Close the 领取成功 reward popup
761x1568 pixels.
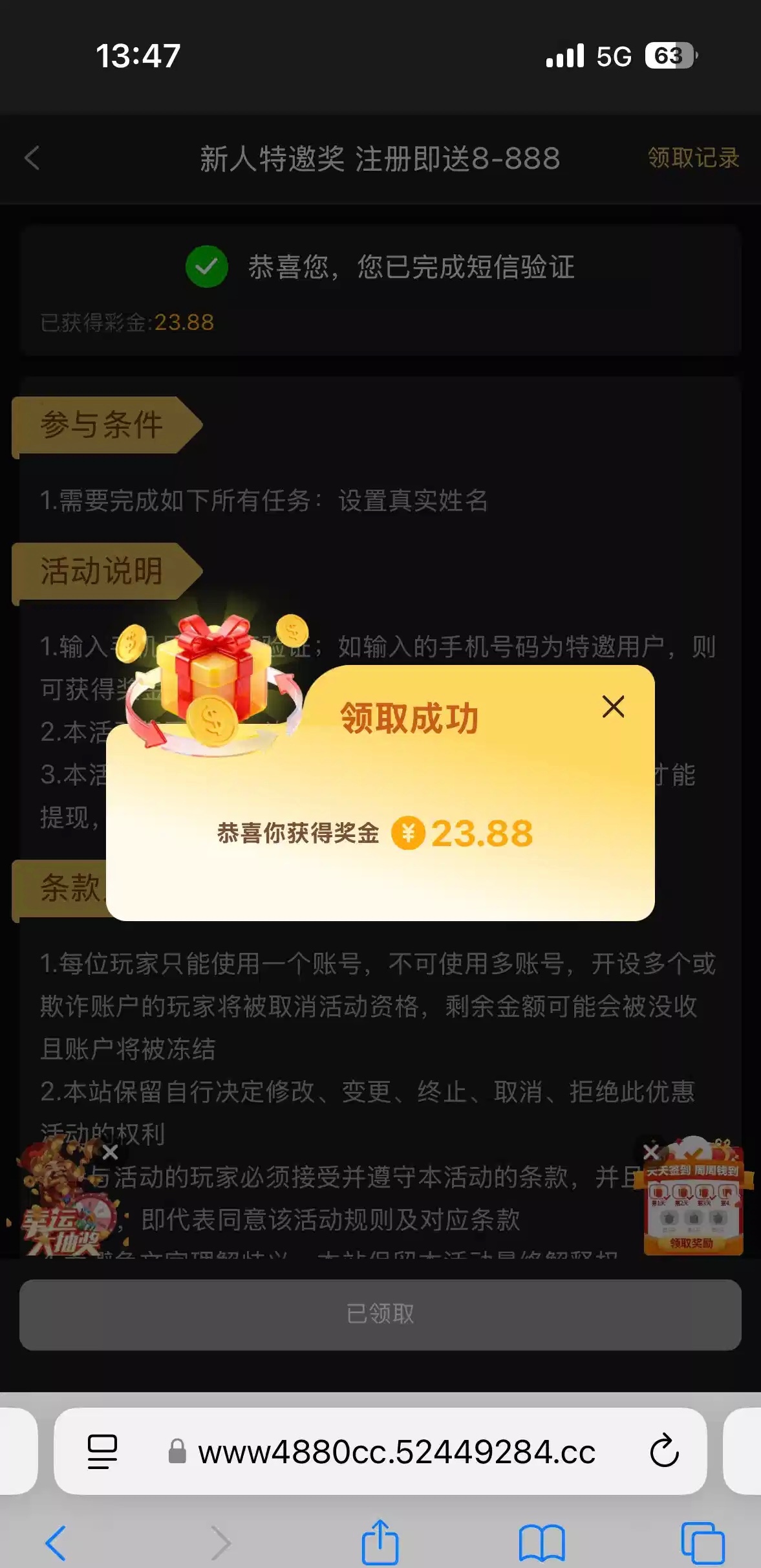tap(613, 706)
